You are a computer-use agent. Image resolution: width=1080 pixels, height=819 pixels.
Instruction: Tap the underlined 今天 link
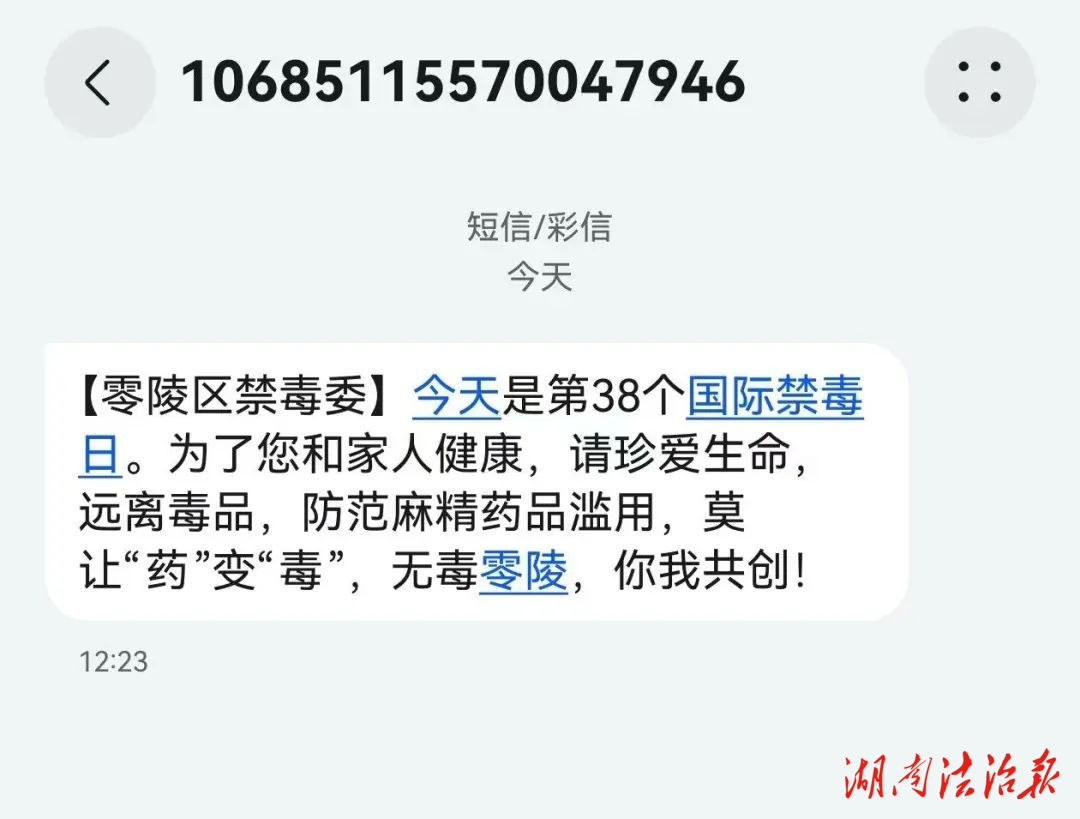(x=456, y=399)
